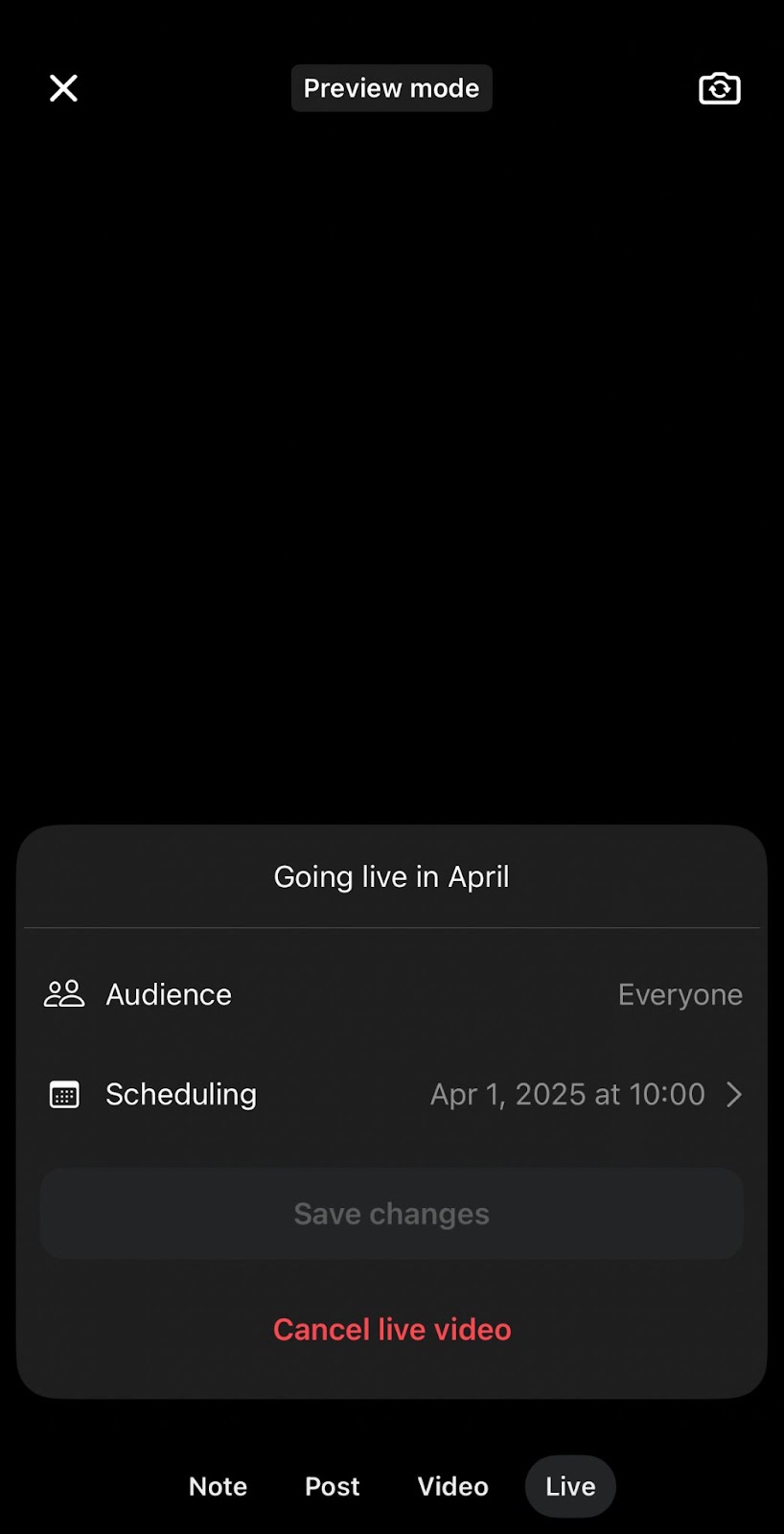784x1534 pixels.
Task: Change the Audience setting
Action: click(x=392, y=994)
